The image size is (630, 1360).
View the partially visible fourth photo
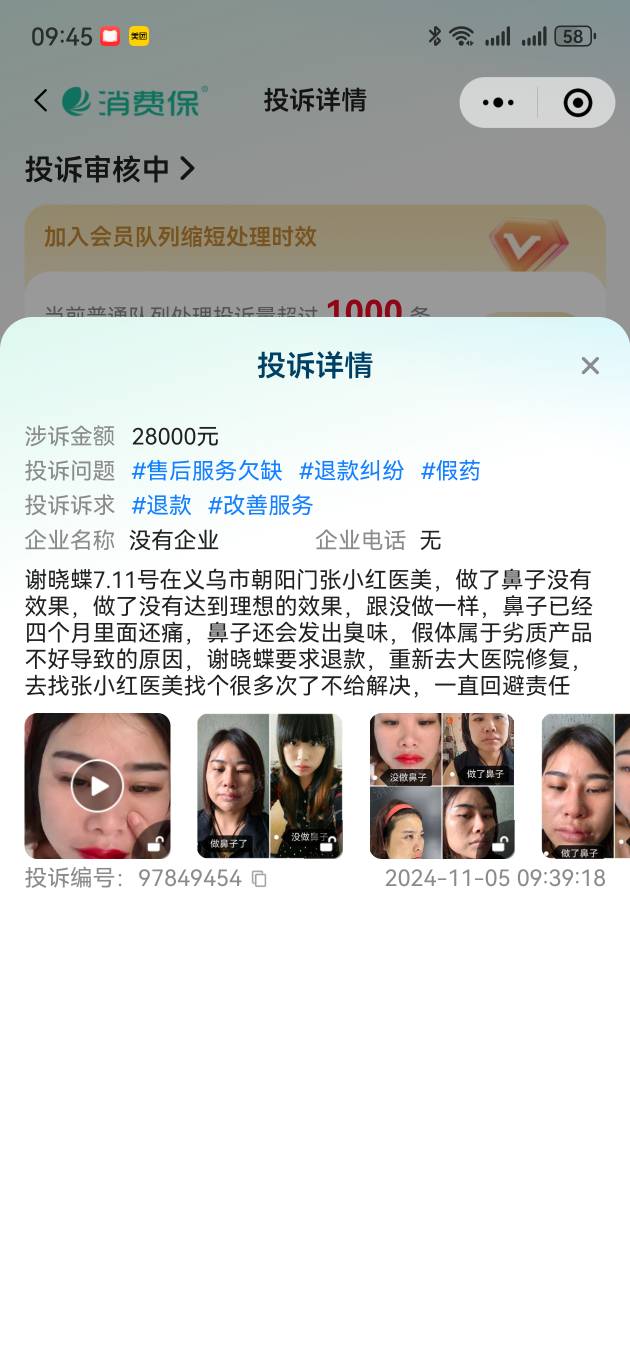[x=587, y=786]
